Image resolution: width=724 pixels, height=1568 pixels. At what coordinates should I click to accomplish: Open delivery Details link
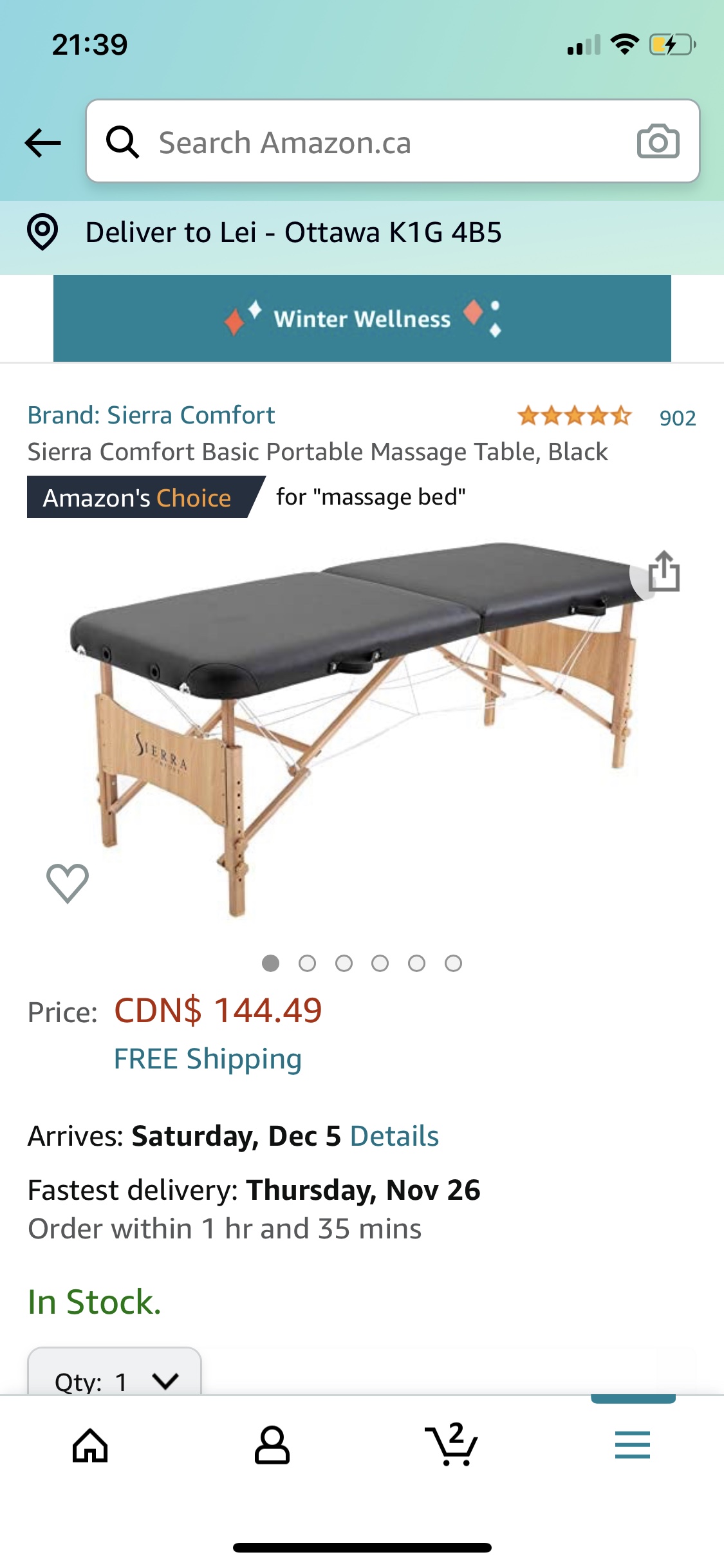(394, 1137)
